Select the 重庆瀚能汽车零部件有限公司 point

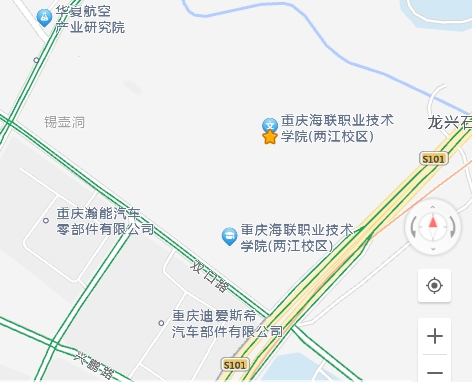coord(46,221)
